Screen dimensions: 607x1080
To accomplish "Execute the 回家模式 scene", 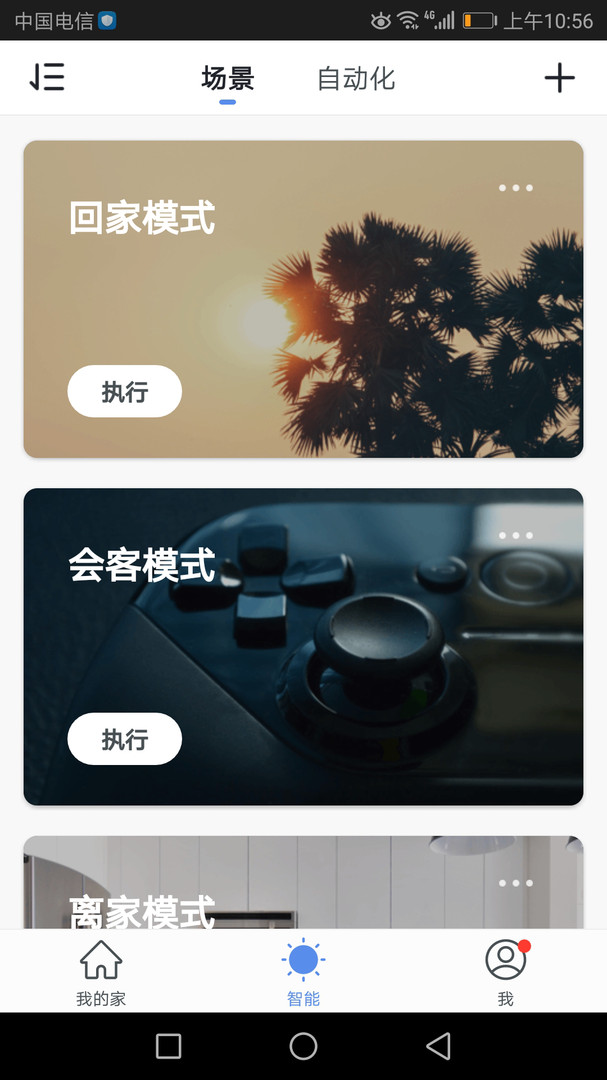I will 124,391.
